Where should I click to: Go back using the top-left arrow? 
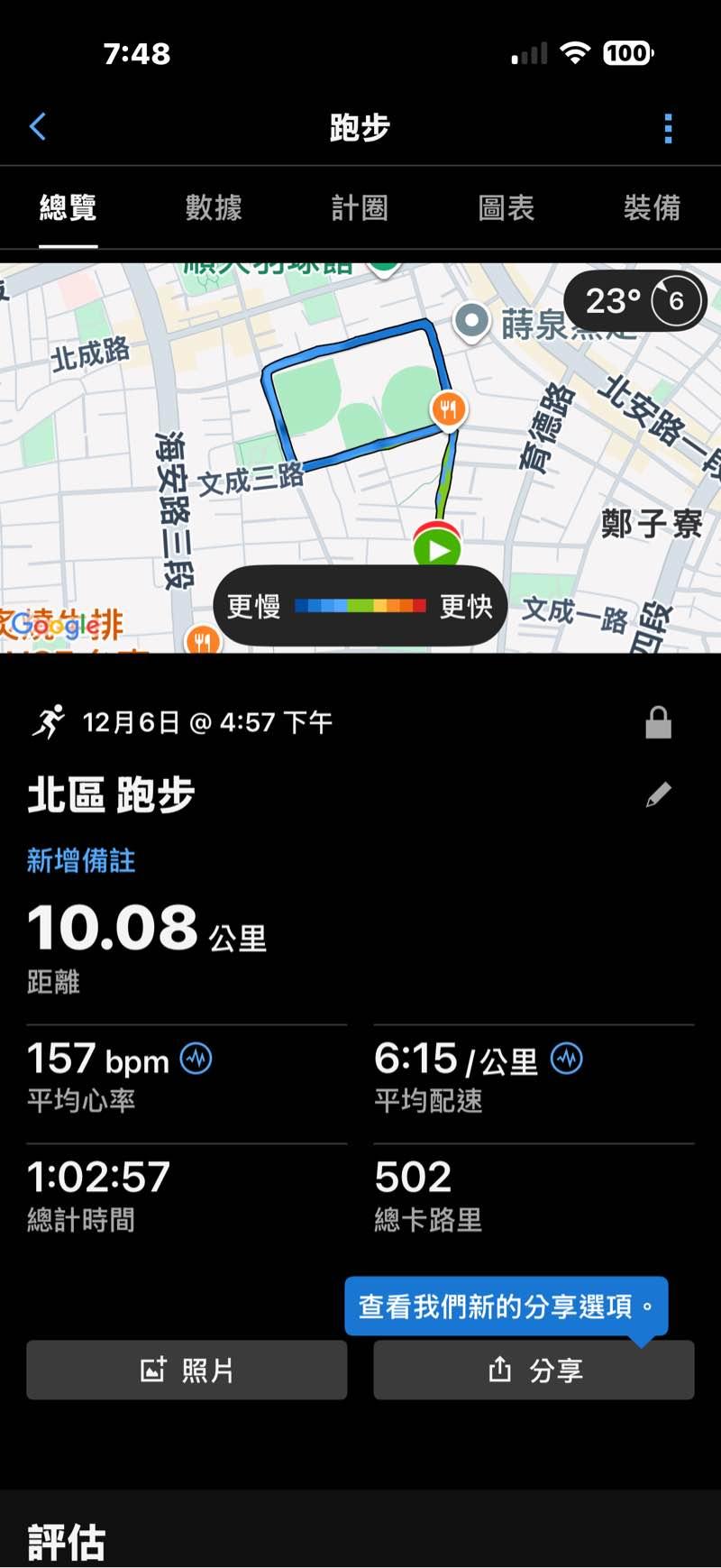(x=38, y=127)
